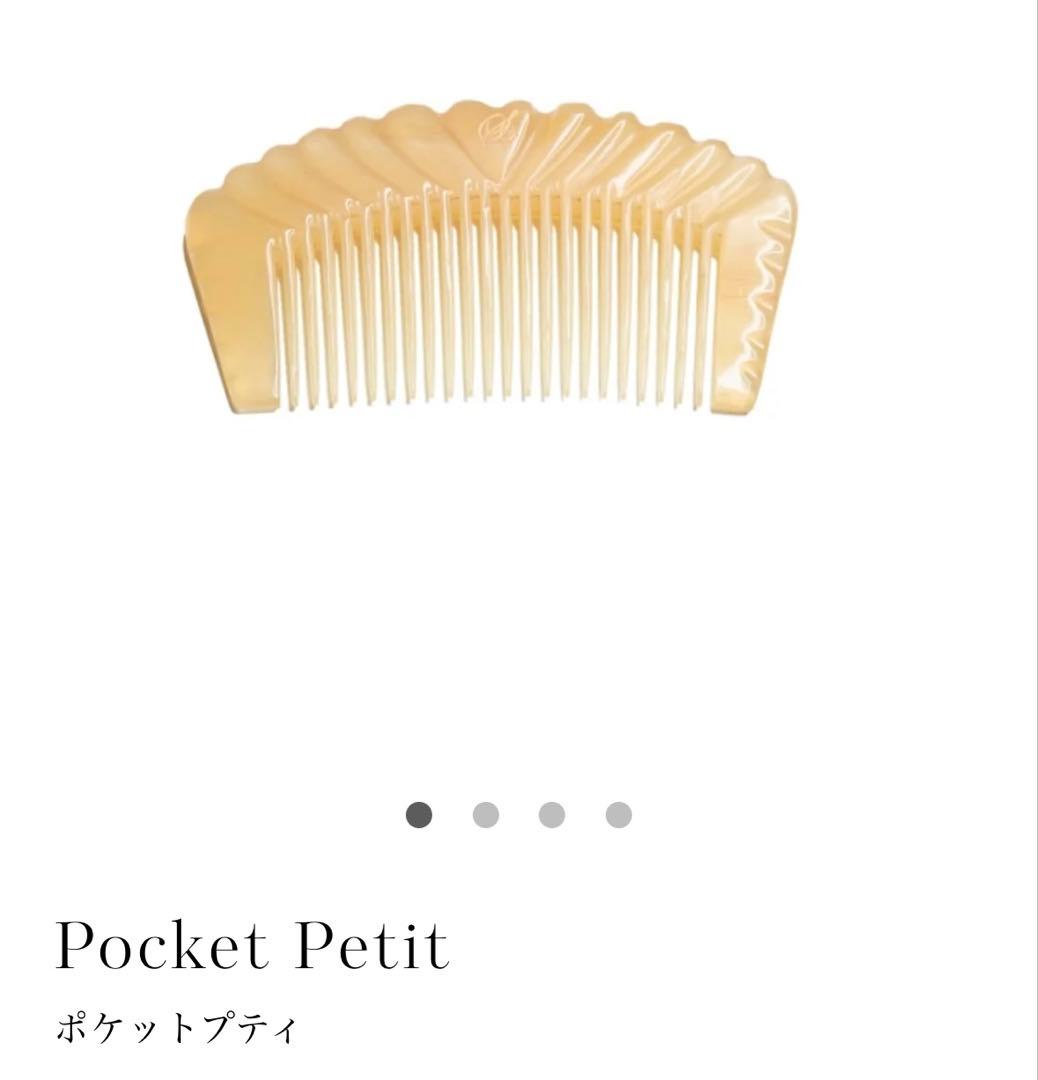Open the Pocket Petit comb image
Viewport: 1038px width, 1080px height.
[494, 258]
